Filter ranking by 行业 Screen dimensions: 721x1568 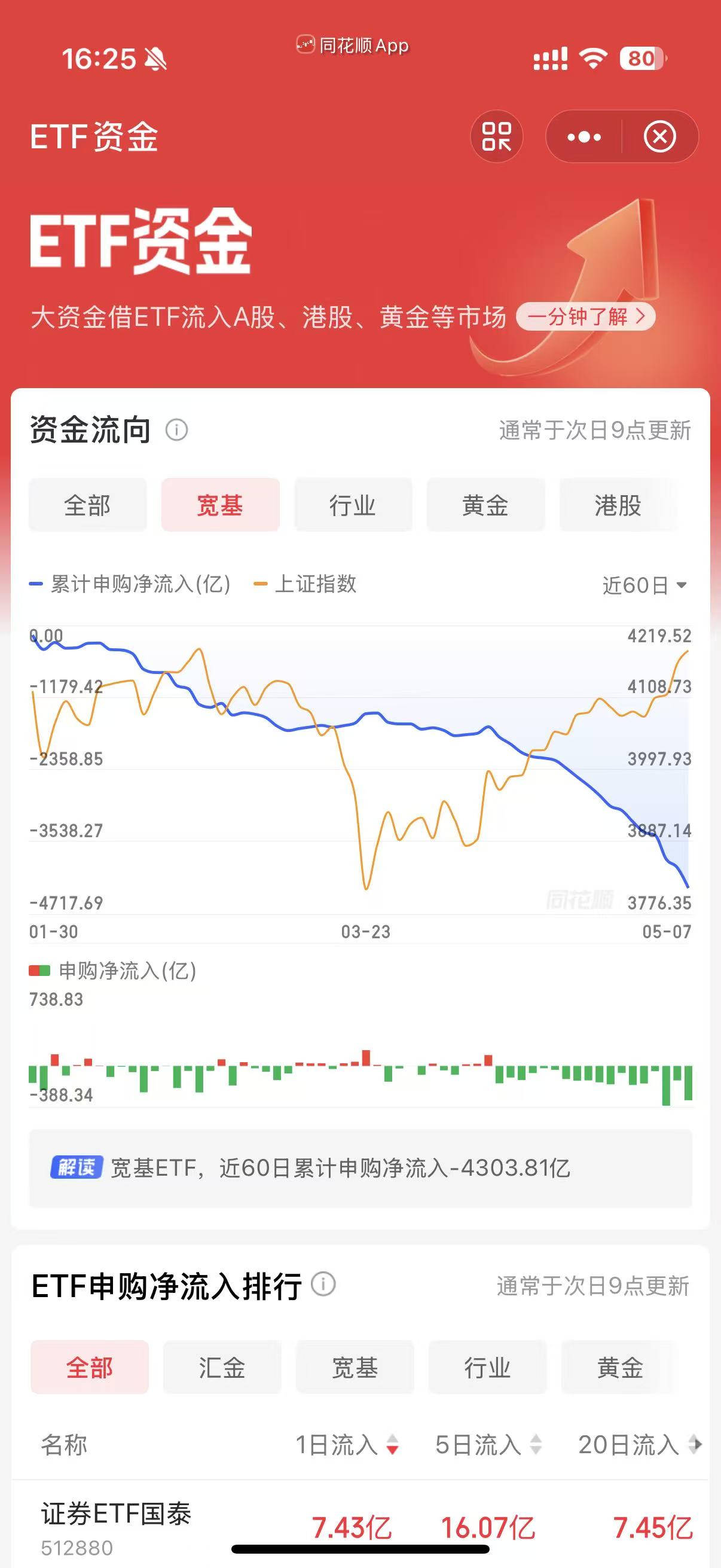coord(487,1367)
